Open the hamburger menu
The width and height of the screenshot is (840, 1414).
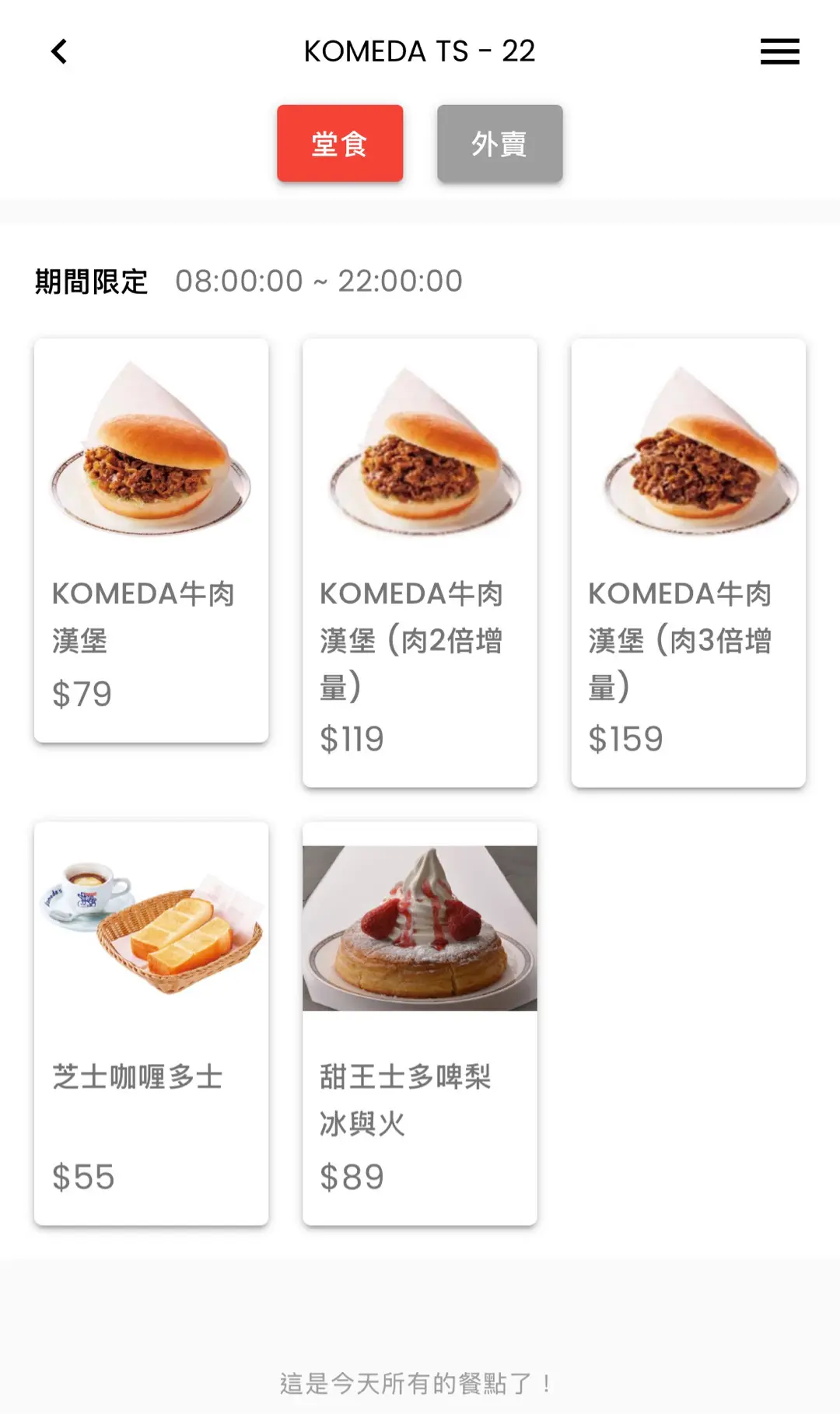(x=779, y=51)
